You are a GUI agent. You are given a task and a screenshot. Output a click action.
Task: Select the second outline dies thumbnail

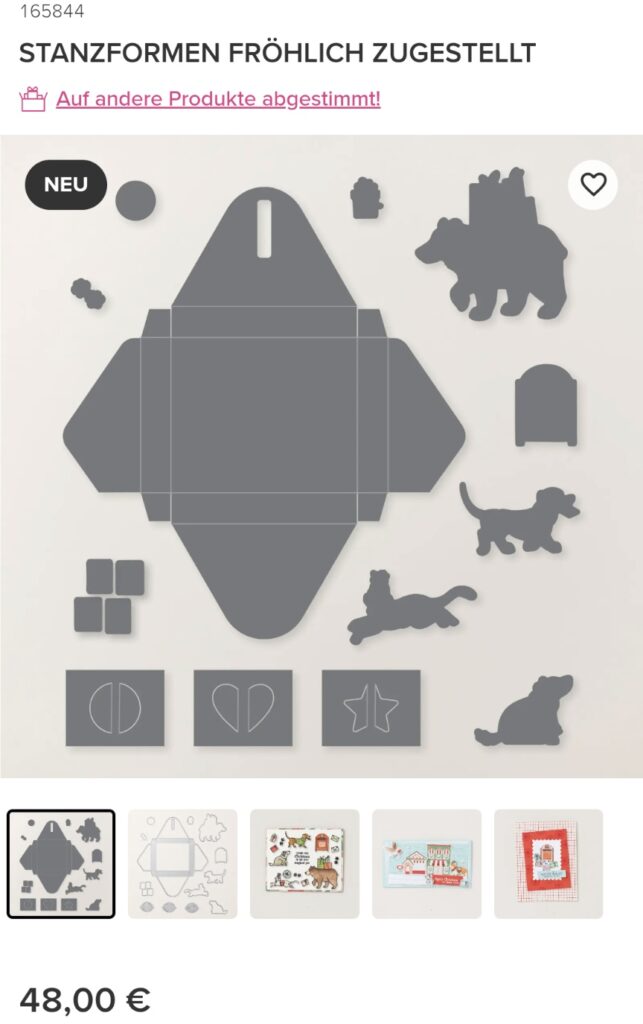(x=183, y=864)
